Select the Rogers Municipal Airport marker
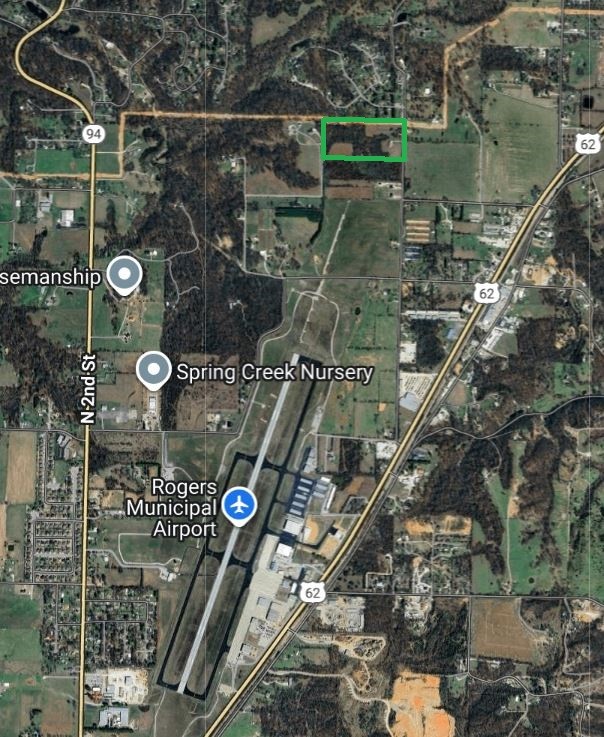604x737 pixels. coord(239,504)
